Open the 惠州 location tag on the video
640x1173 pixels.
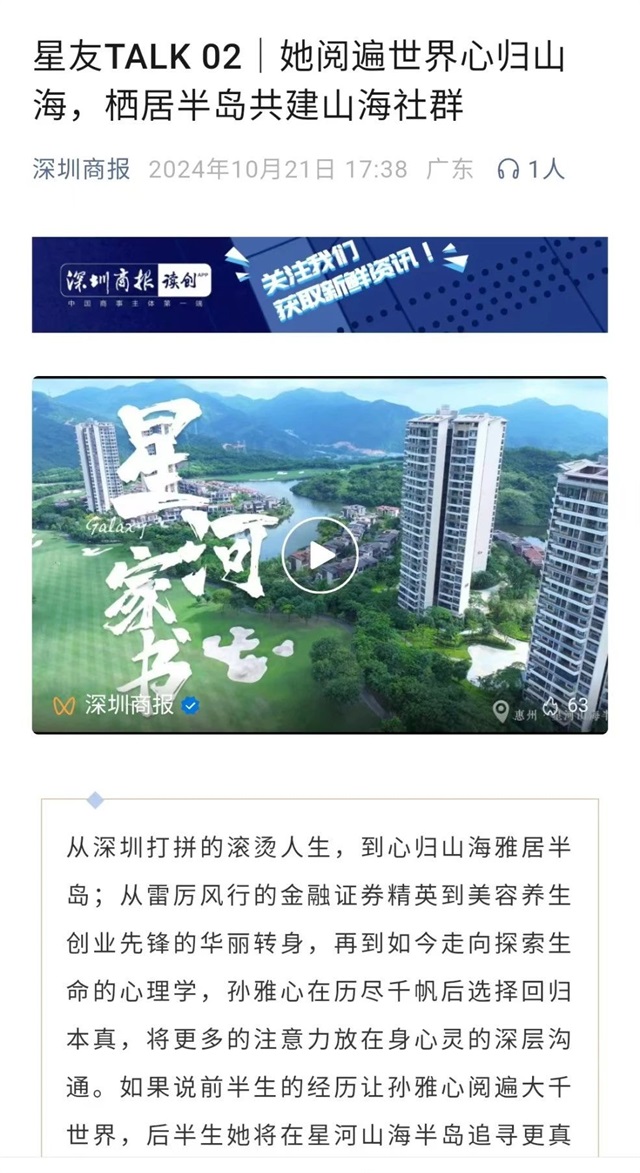(515, 711)
